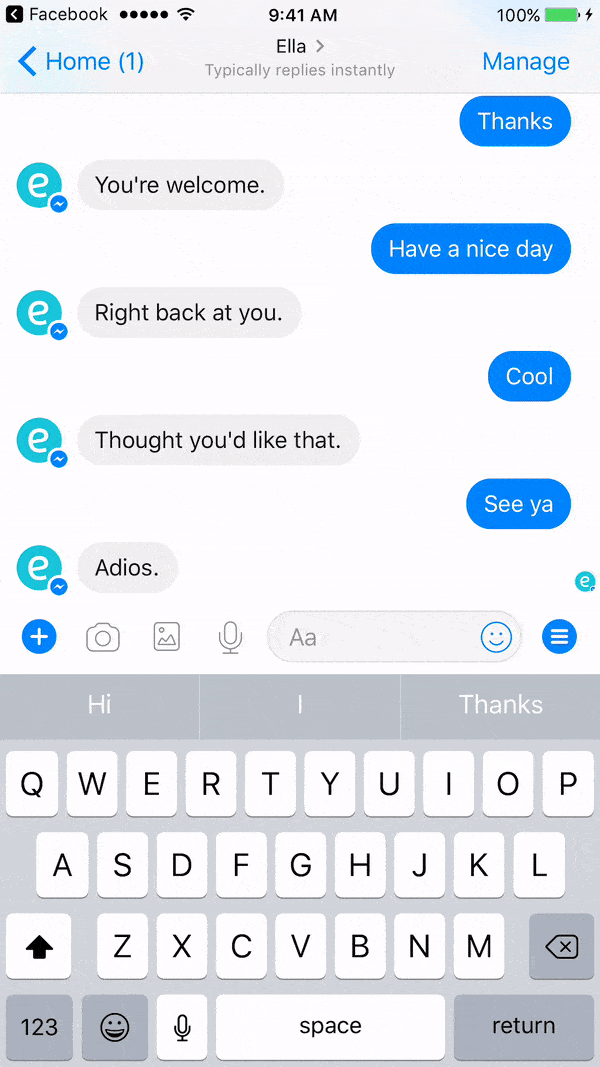This screenshot has width=600, height=1067.
Task: Start keyboard dictation microphone
Action: click(x=181, y=1026)
